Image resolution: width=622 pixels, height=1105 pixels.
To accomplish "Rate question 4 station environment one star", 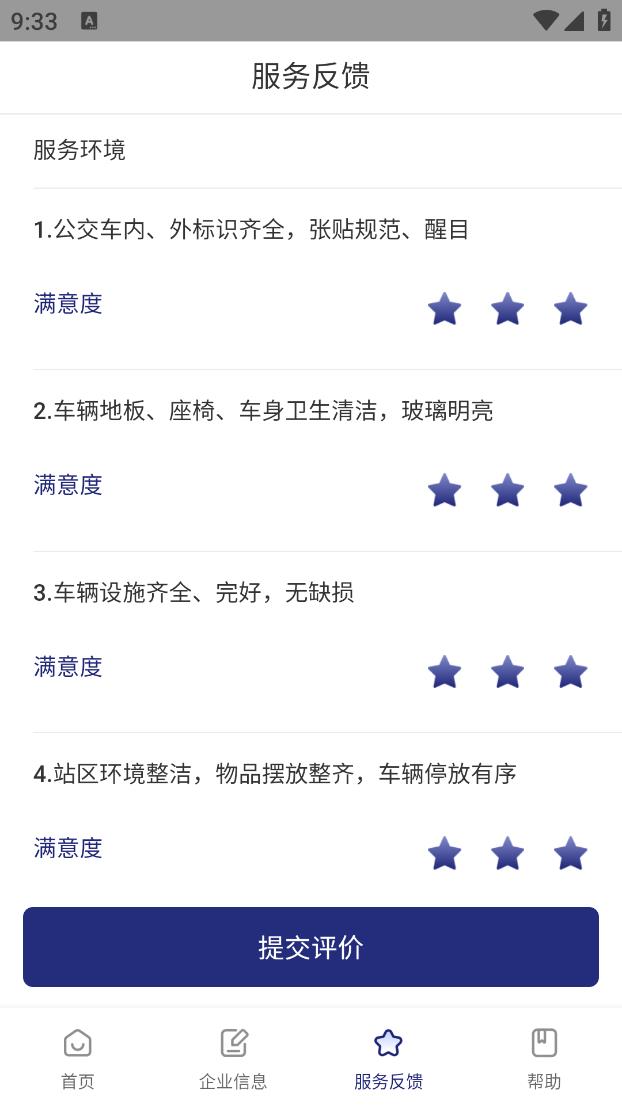I will point(444,854).
